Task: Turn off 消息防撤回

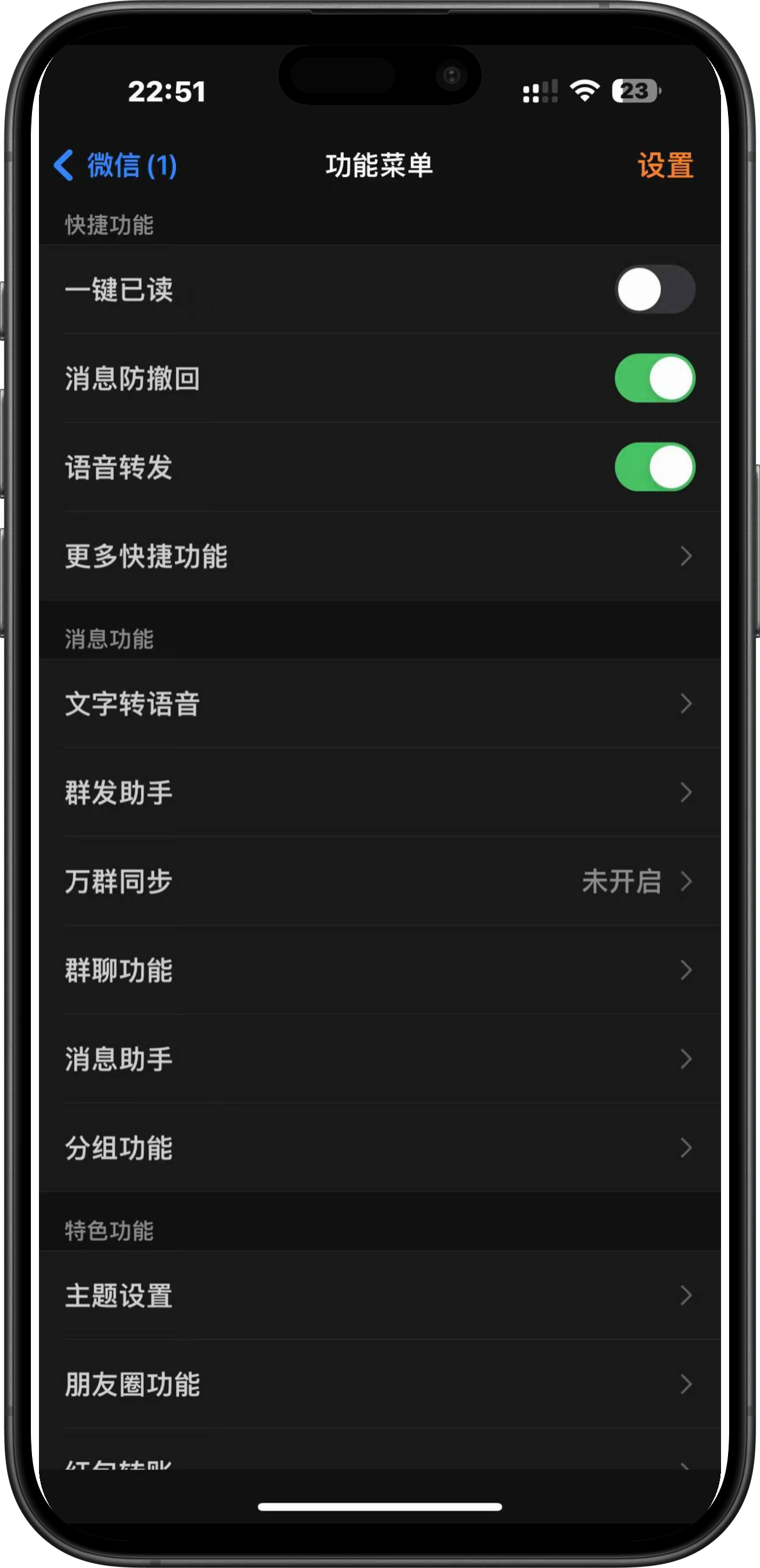Action: click(655, 378)
